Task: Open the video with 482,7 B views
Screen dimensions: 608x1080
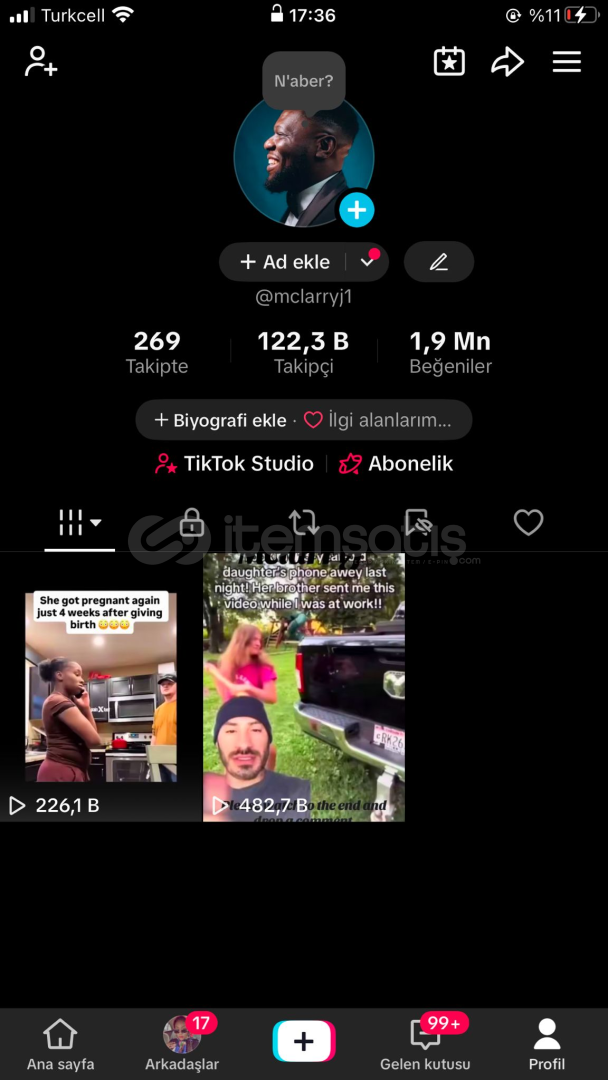Action: pyautogui.click(x=304, y=687)
